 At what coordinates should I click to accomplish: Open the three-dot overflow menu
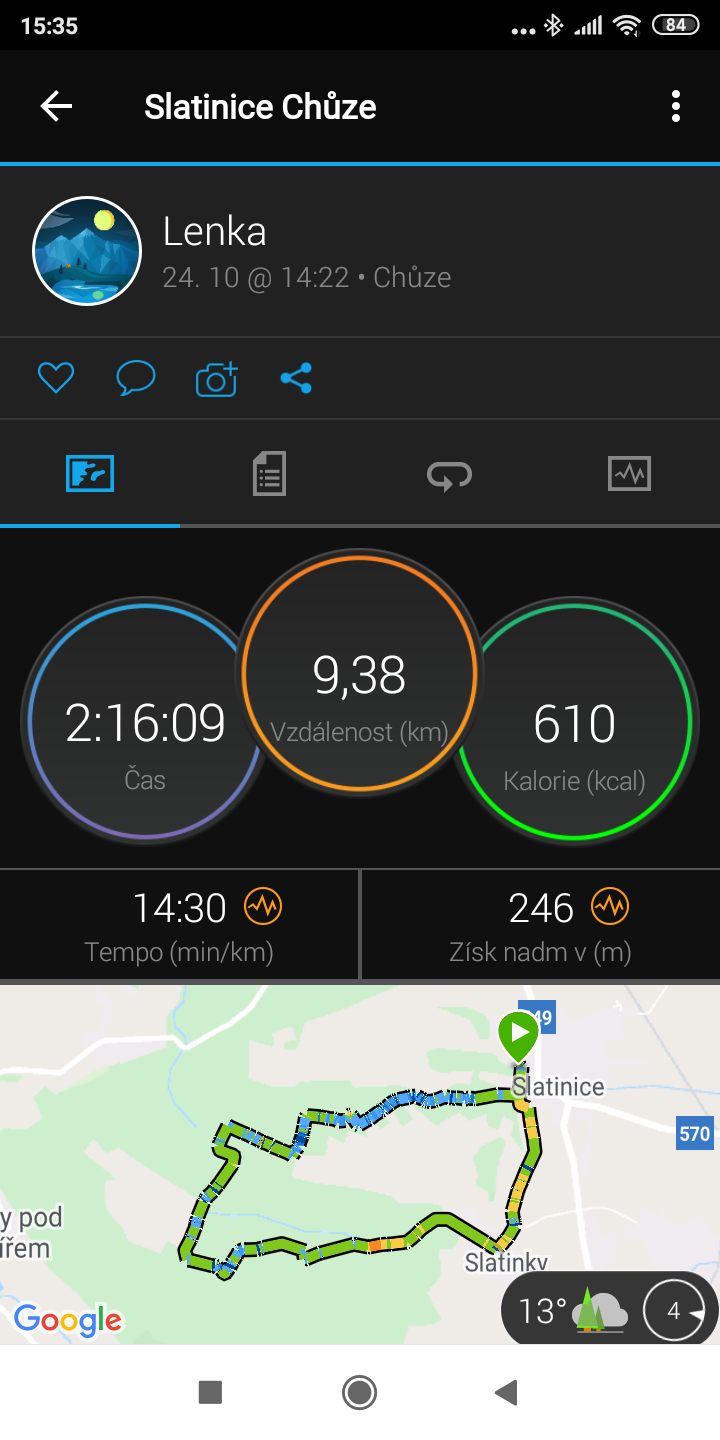[676, 106]
